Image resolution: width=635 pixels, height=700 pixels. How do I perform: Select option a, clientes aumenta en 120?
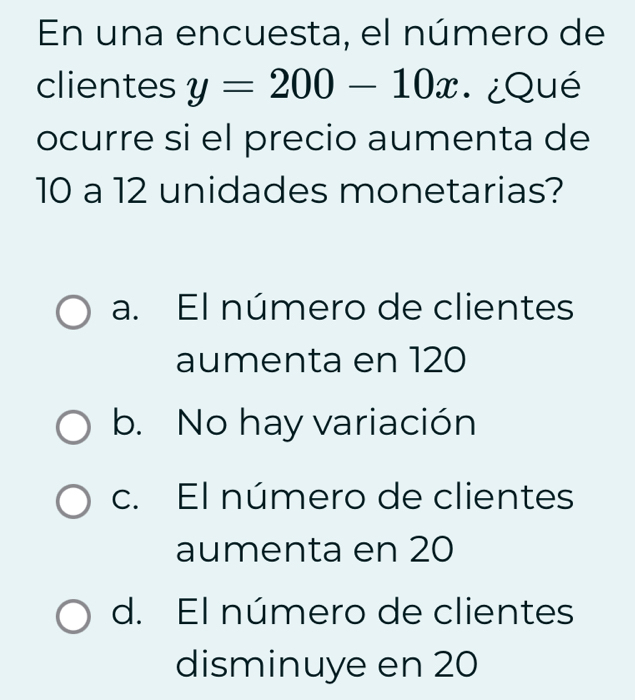pos(73,311)
